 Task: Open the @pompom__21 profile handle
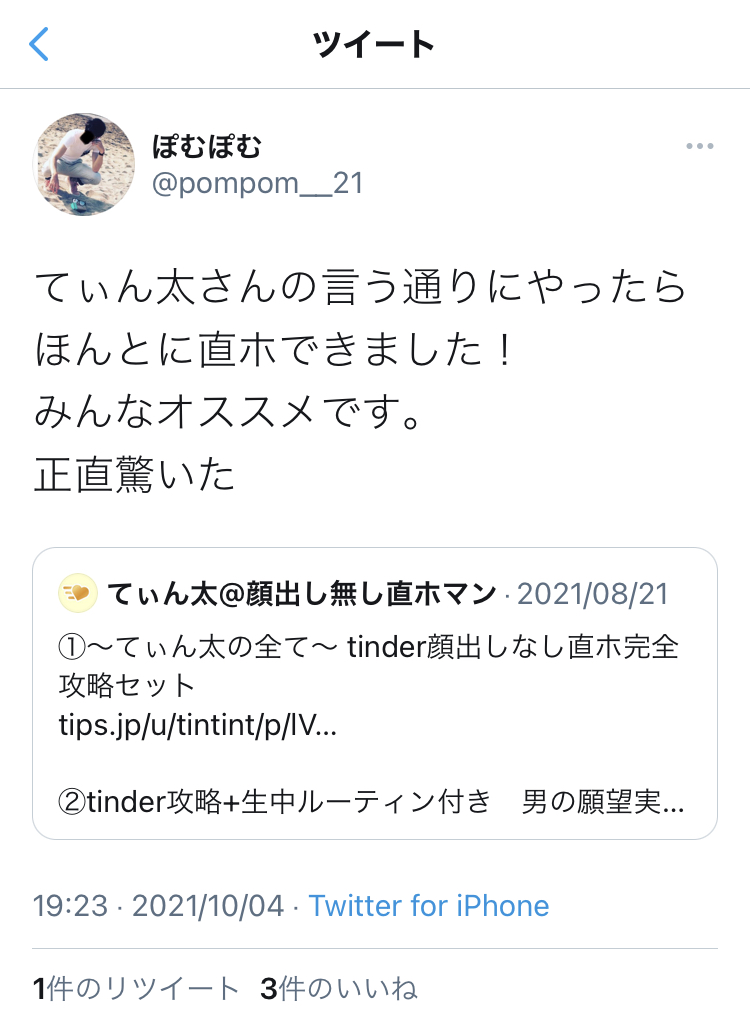coord(257,183)
